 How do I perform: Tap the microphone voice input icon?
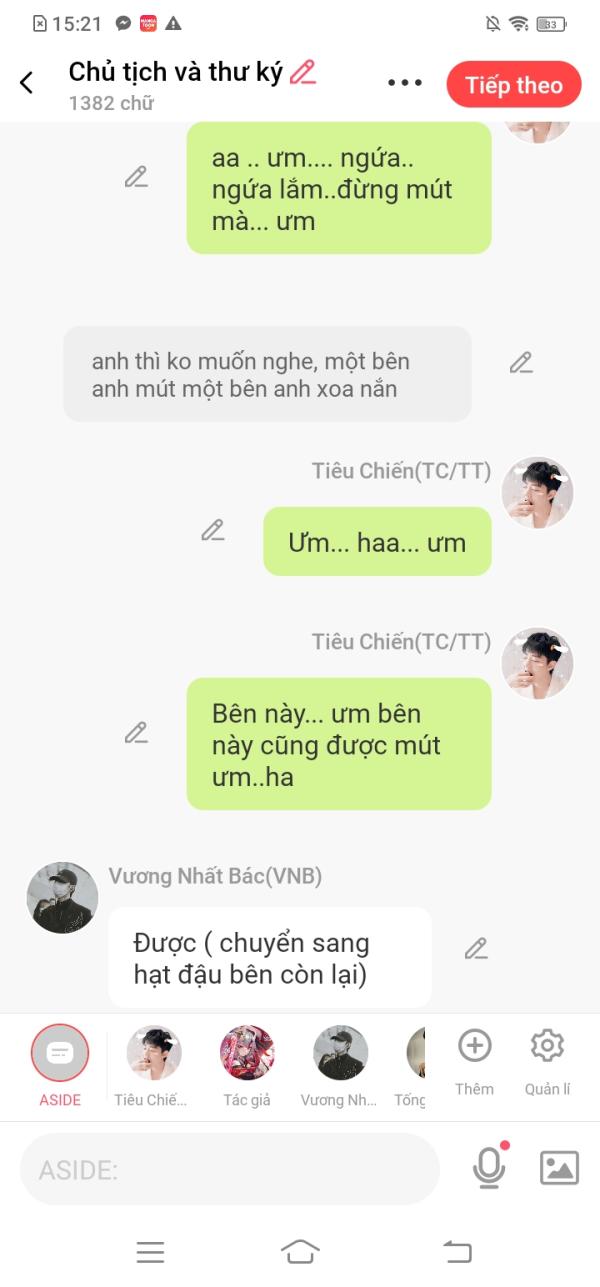(x=489, y=1168)
